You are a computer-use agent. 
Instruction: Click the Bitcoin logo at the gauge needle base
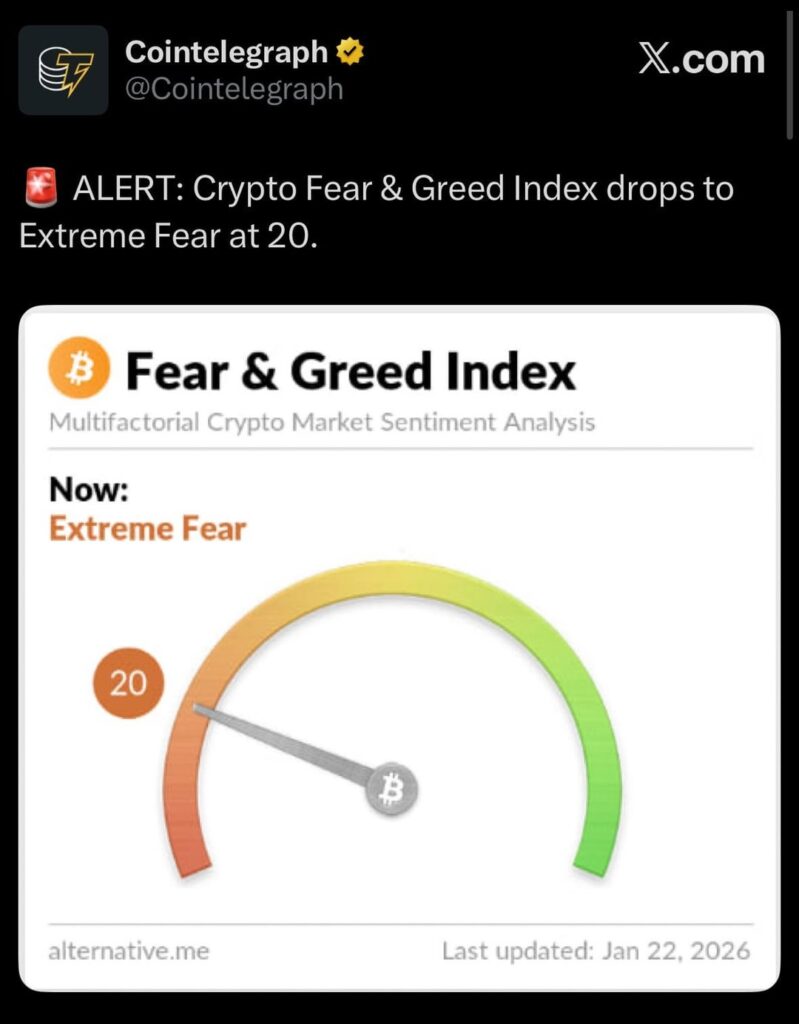pos(392,790)
